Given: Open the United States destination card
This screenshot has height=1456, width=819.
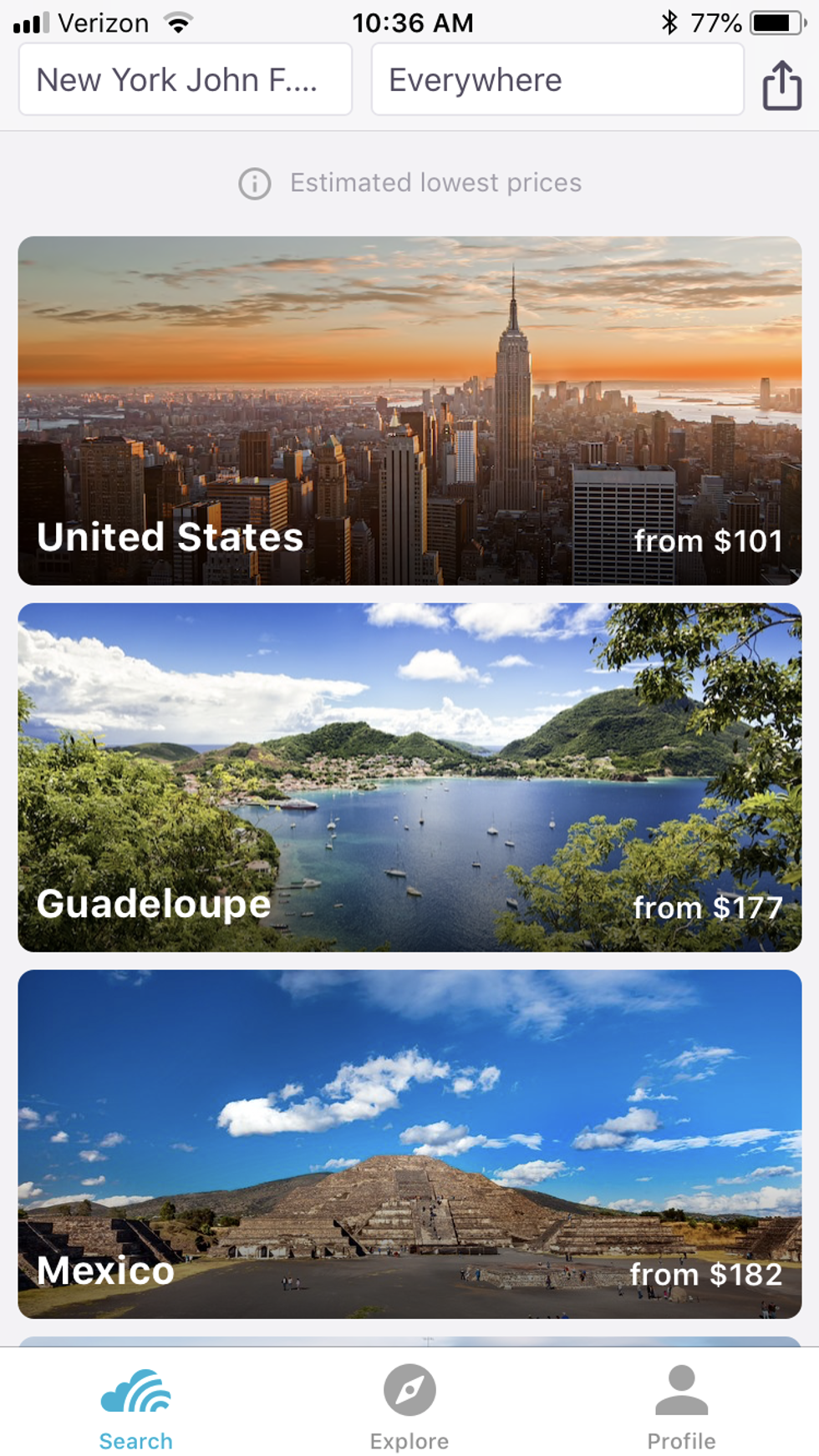Looking at the screenshot, I should 409,410.
